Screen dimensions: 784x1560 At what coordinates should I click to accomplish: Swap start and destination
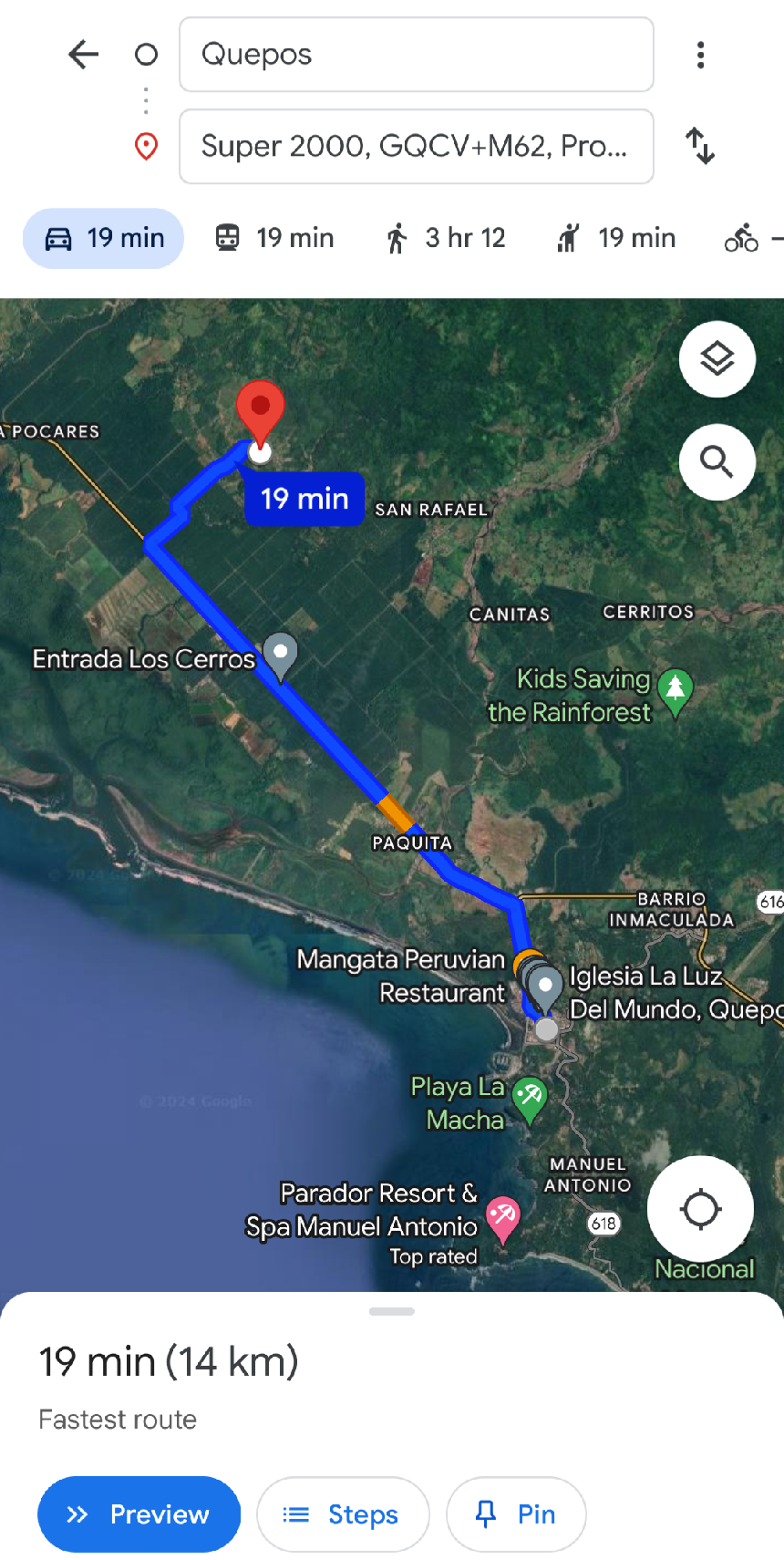tap(700, 146)
